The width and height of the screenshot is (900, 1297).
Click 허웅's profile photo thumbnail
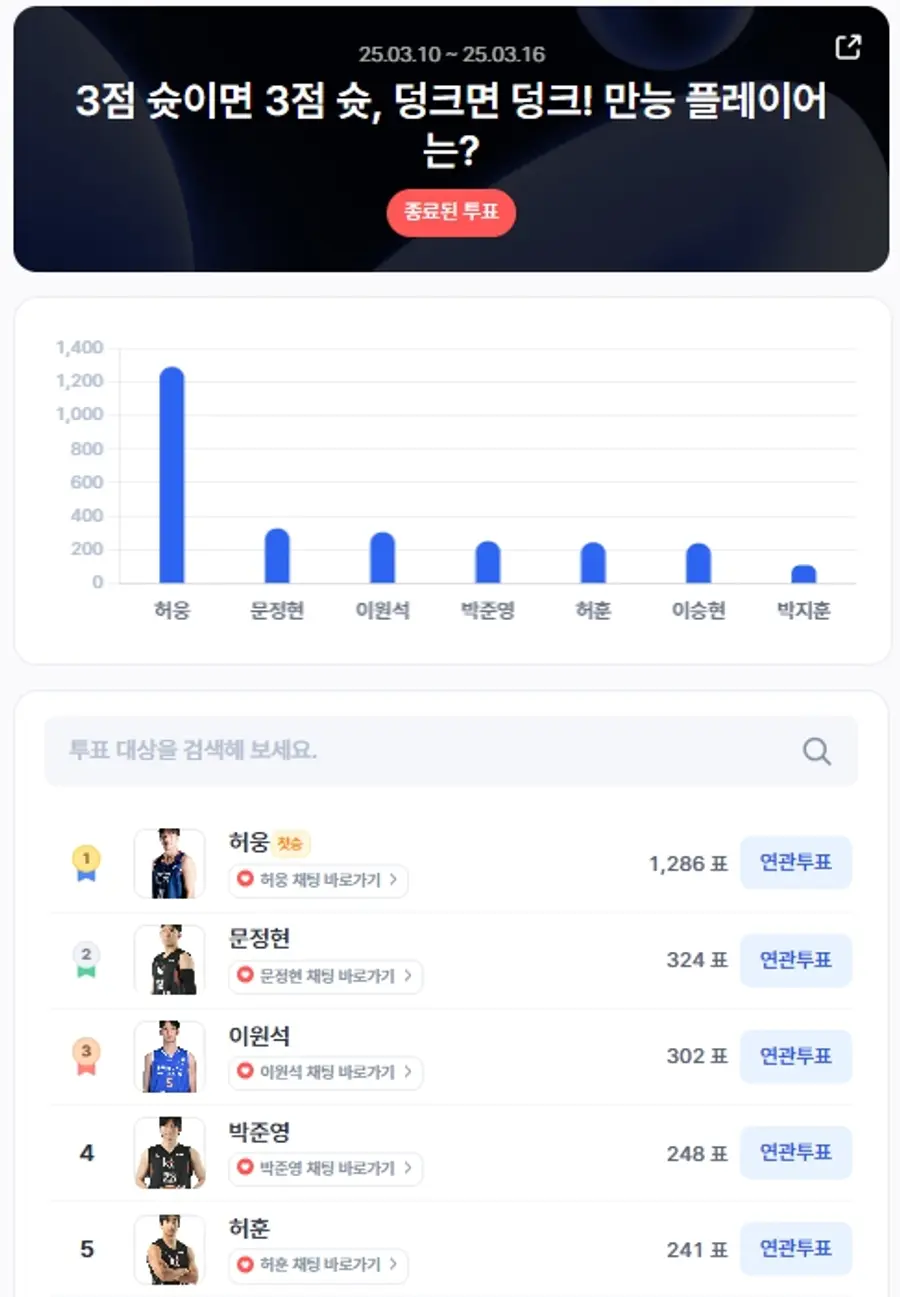click(x=169, y=863)
